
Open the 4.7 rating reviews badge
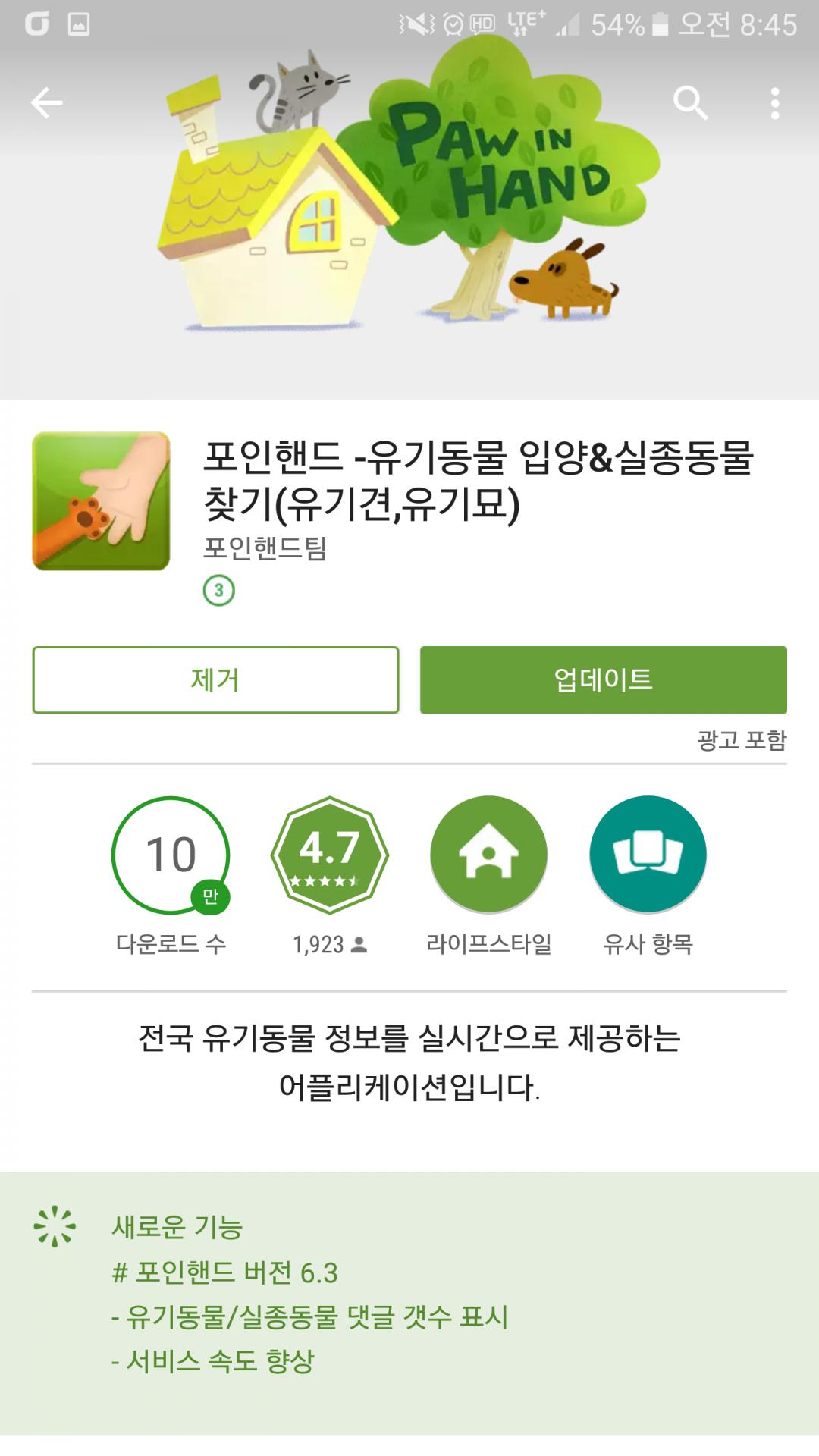[330, 855]
